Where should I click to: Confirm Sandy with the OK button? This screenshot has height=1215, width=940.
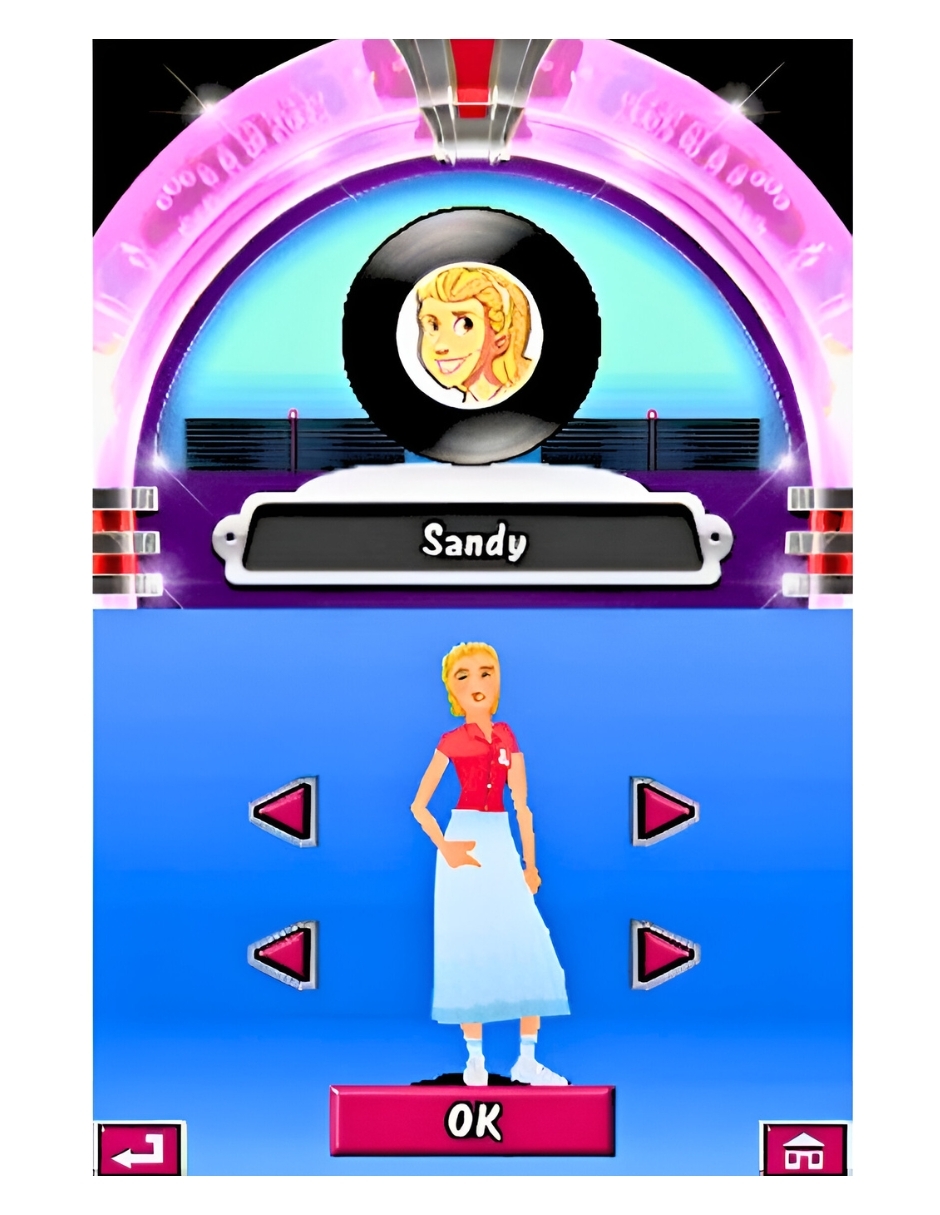coord(472,1120)
